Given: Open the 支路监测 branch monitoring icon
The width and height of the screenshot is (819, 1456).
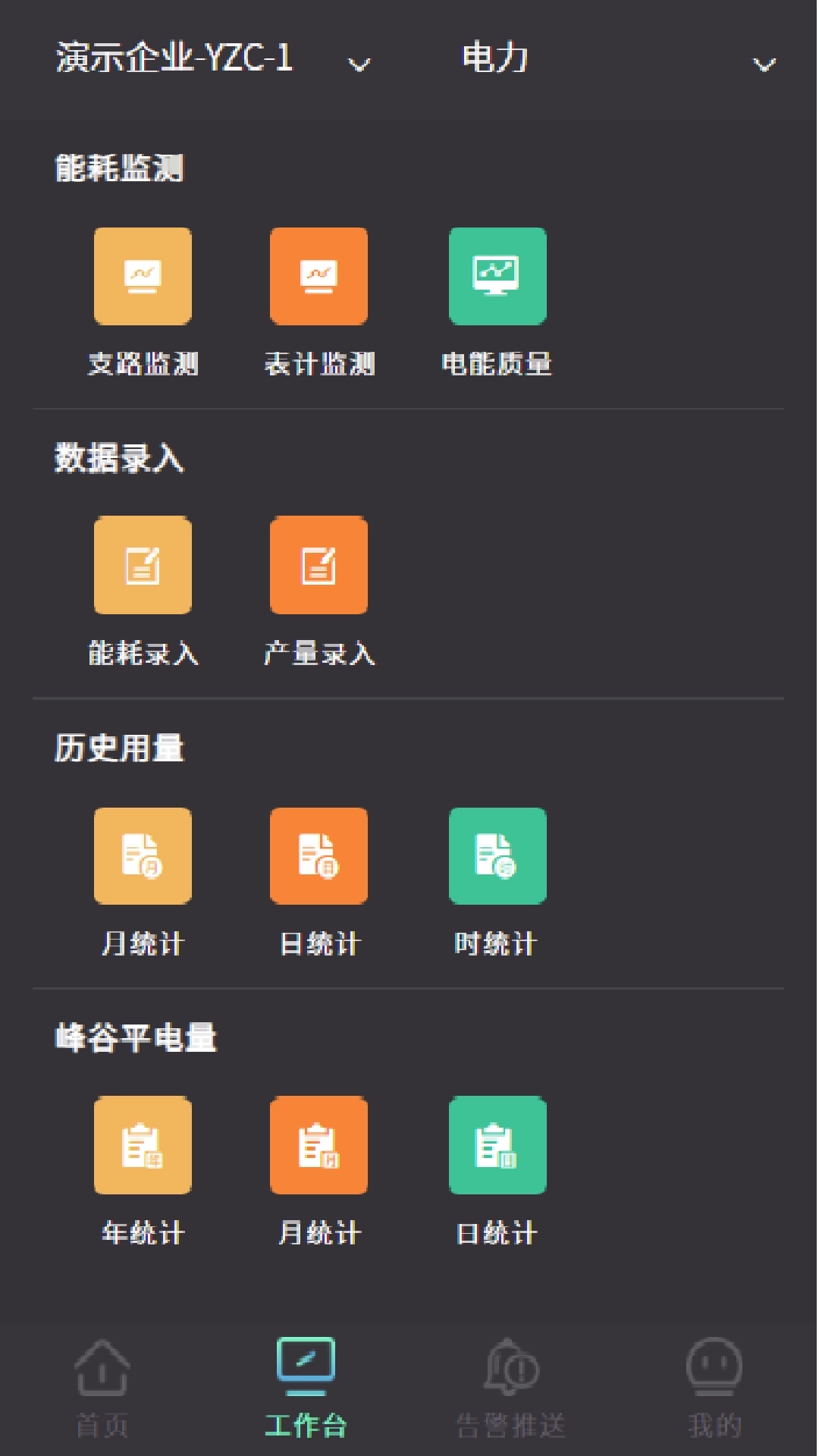Looking at the screenshot, I should click(143, 276).
